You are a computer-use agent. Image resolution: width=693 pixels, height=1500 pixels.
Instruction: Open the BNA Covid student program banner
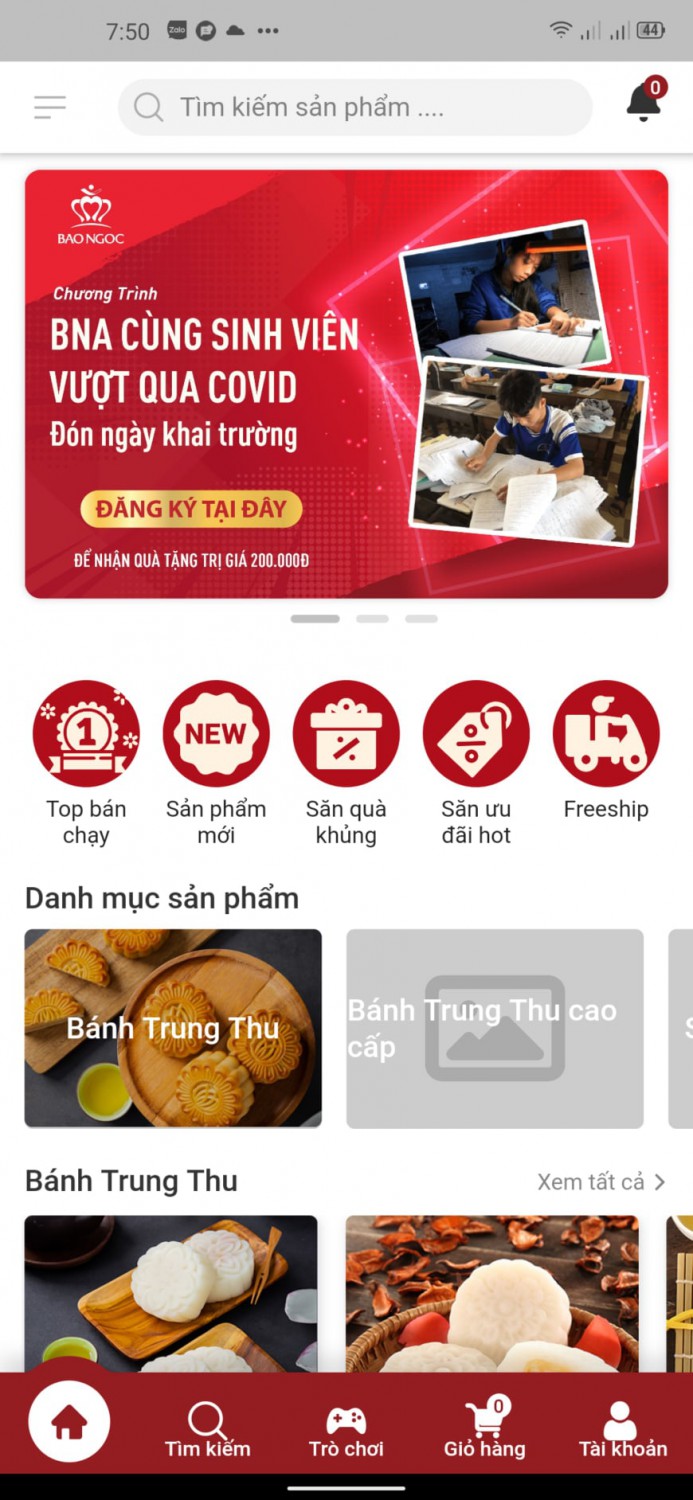346,383
